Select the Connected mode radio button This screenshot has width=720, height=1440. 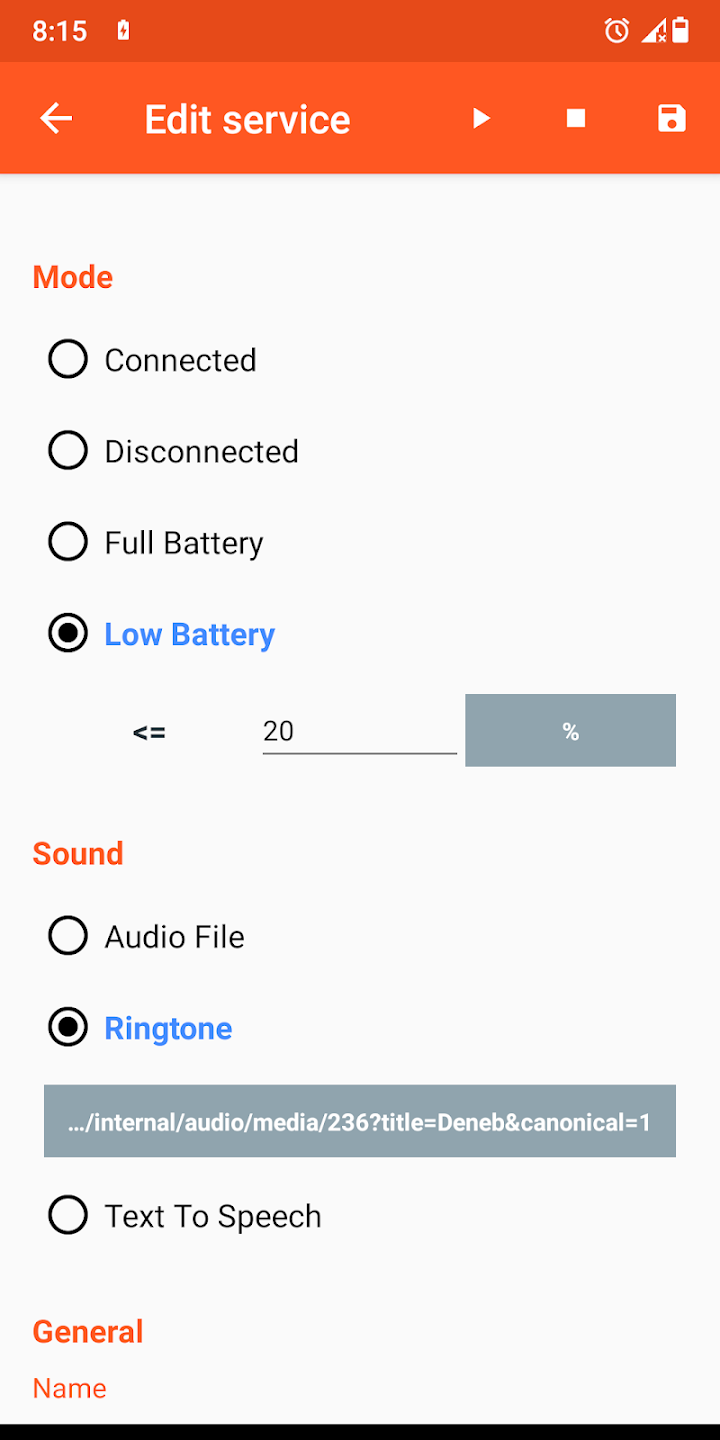68,359
